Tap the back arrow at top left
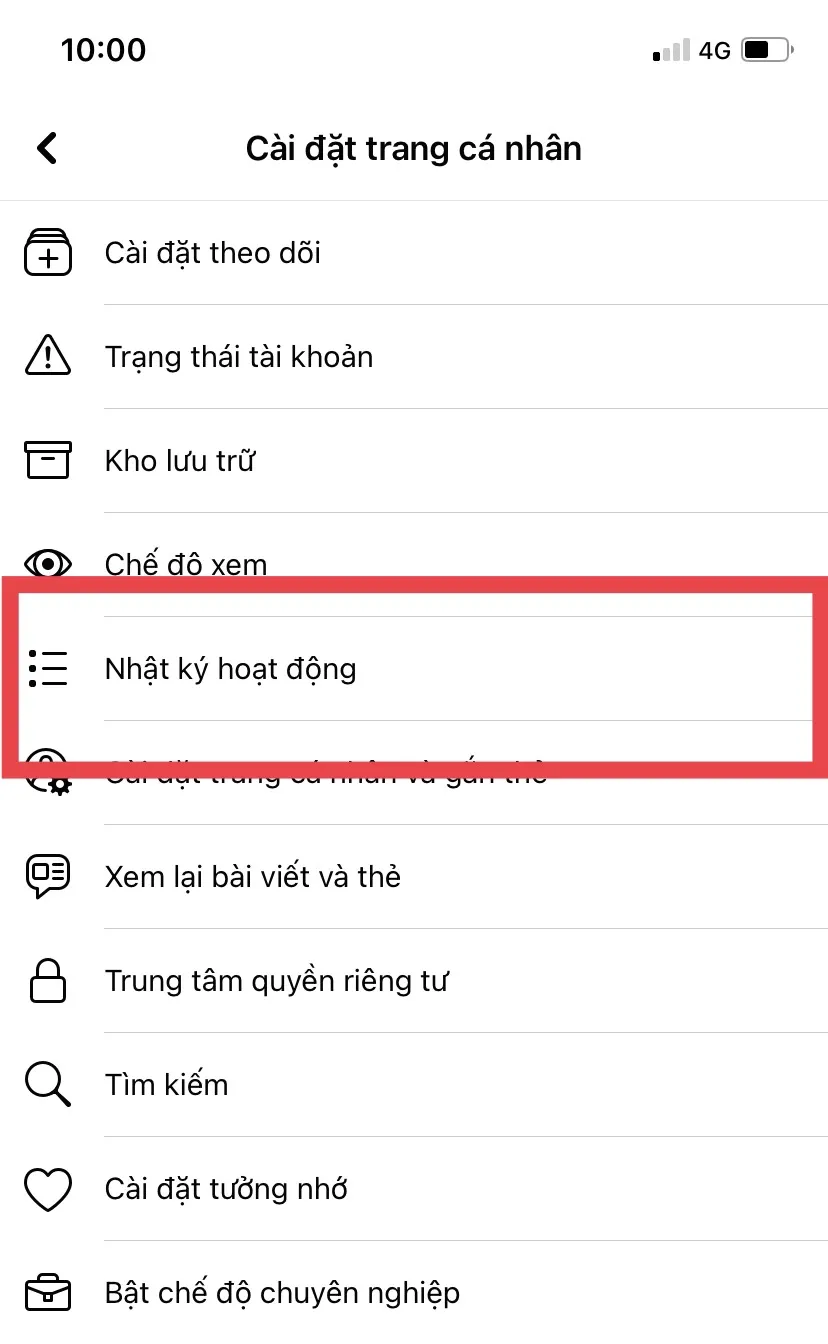This screenshot has width=828, height=1344. pos(47,148)
